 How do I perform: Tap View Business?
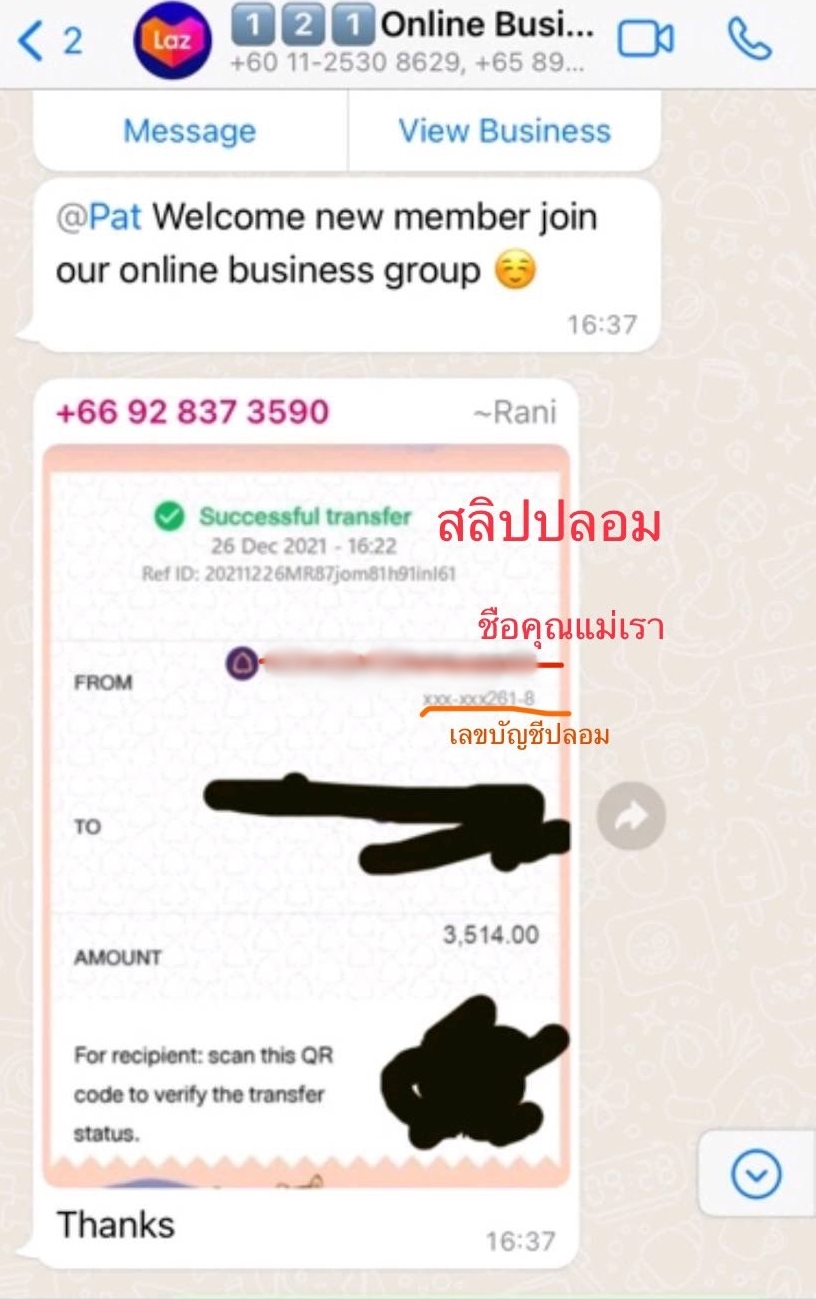504,131
